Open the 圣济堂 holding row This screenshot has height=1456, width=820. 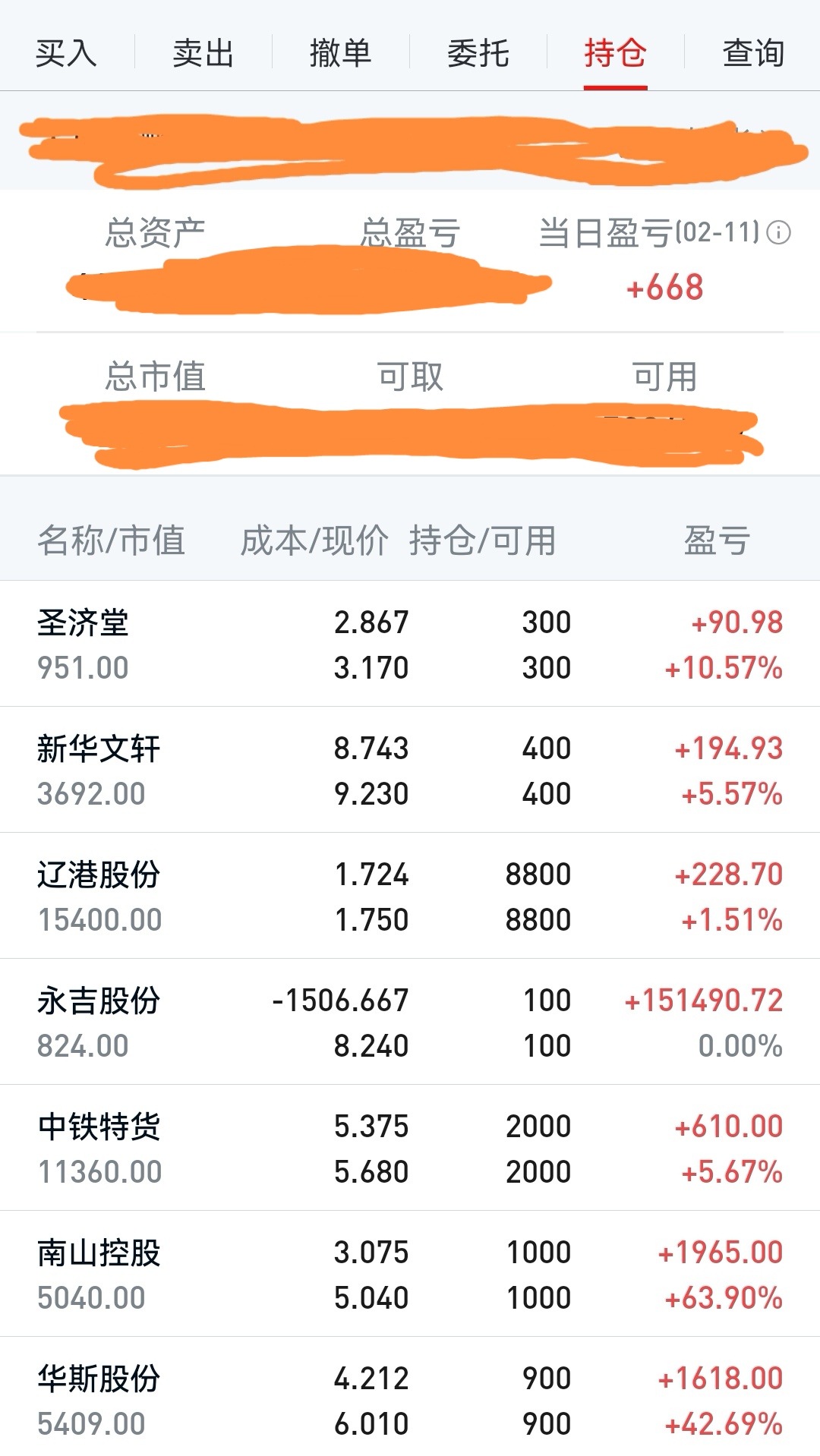410,644
